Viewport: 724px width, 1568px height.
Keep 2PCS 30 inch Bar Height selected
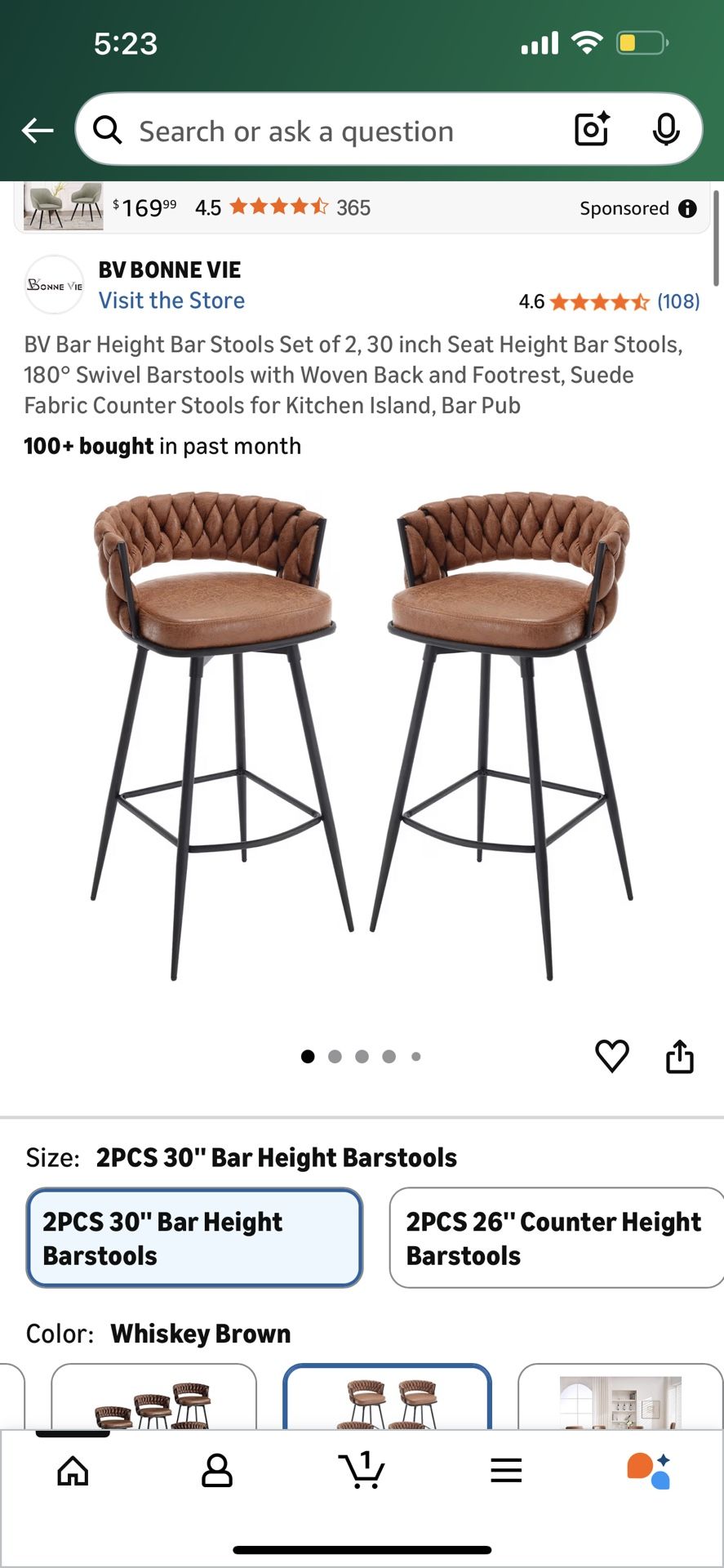tap(193, 1238)
